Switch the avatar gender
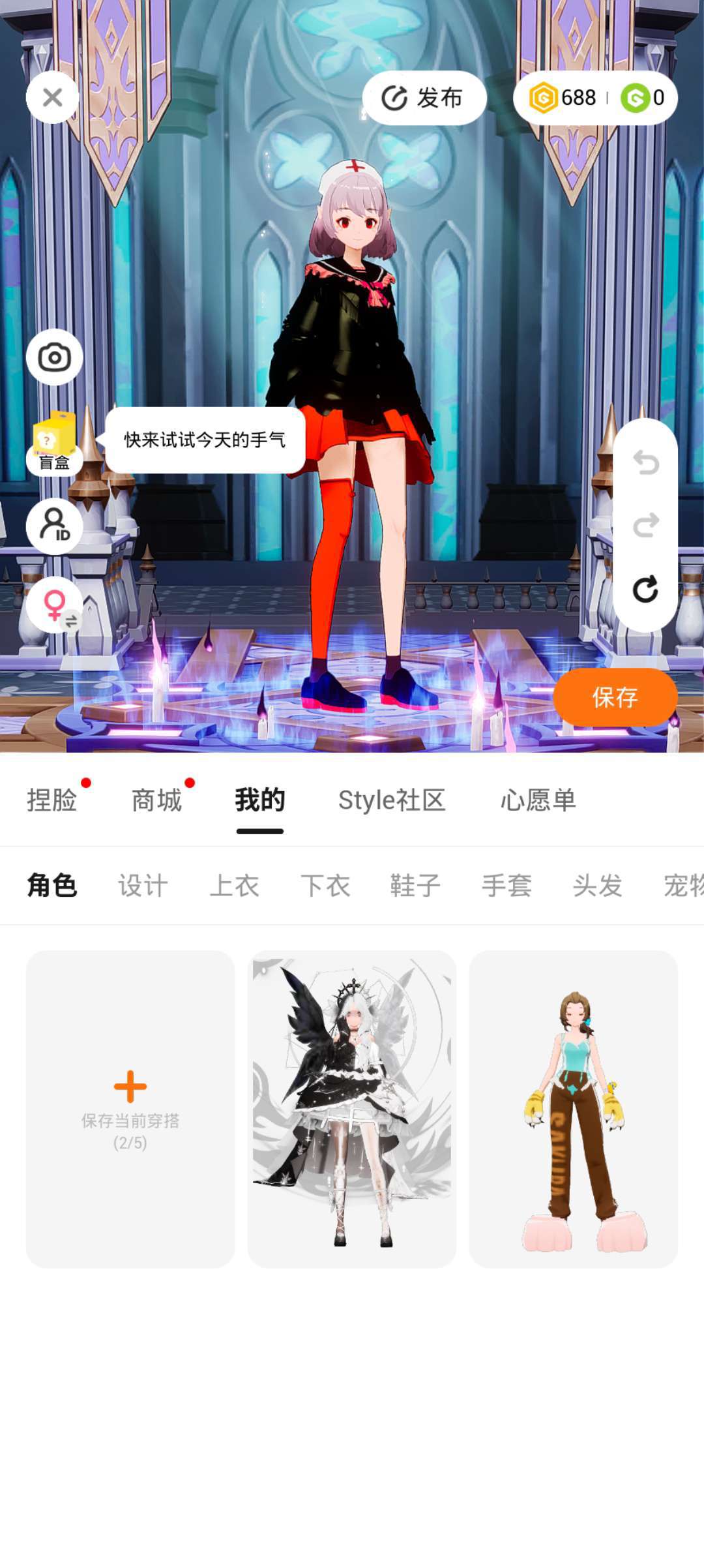The height and width of the screenshot is (1568, 704). 55,605
